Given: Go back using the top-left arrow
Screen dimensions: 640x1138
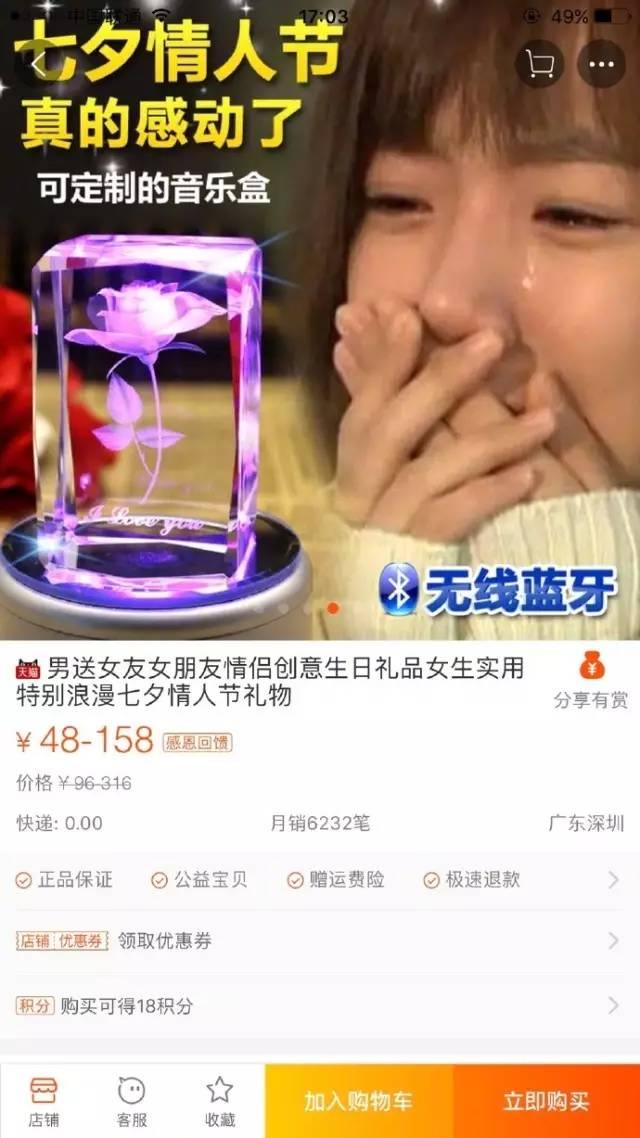Looking at the screenshot, I should (38, 65).
